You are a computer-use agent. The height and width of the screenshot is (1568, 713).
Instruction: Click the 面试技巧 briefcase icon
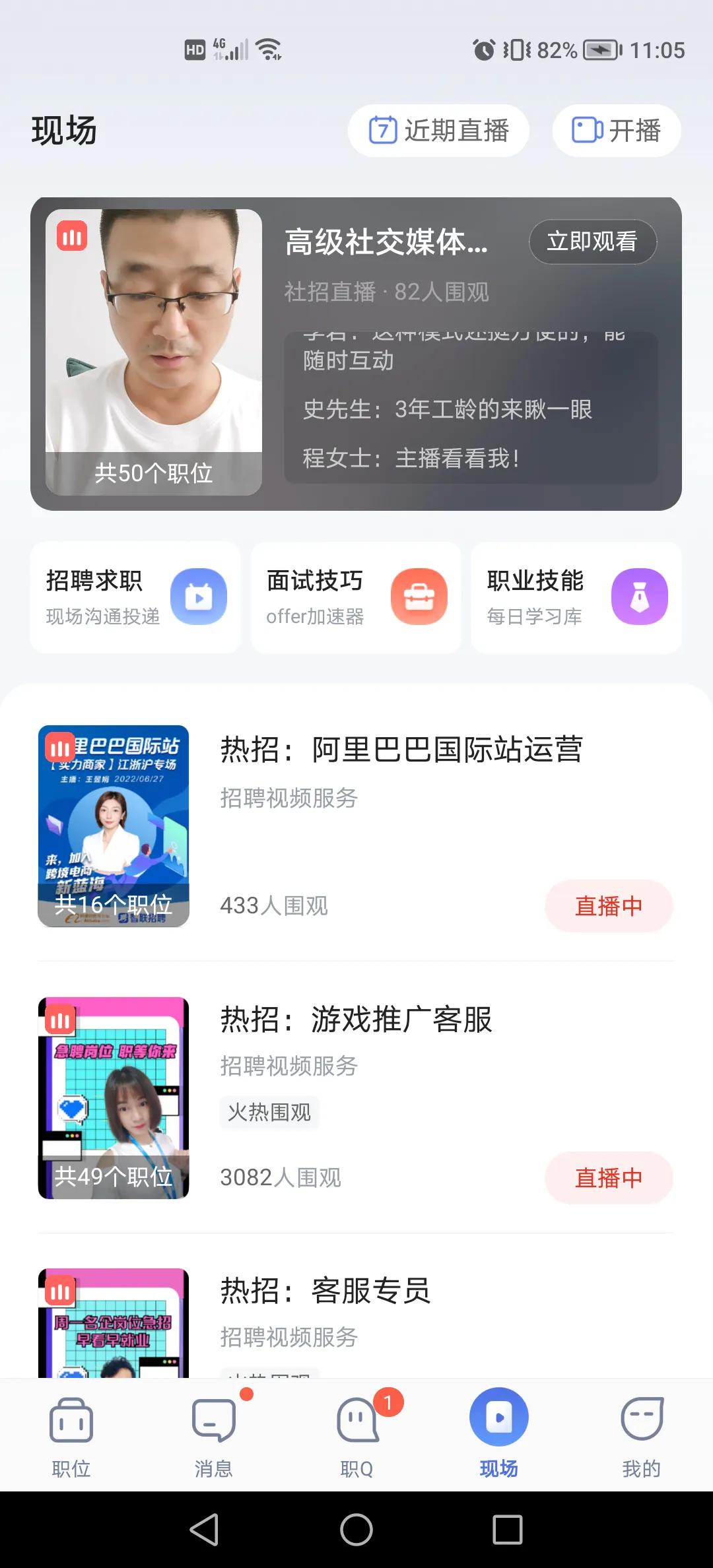coord(421,596)
